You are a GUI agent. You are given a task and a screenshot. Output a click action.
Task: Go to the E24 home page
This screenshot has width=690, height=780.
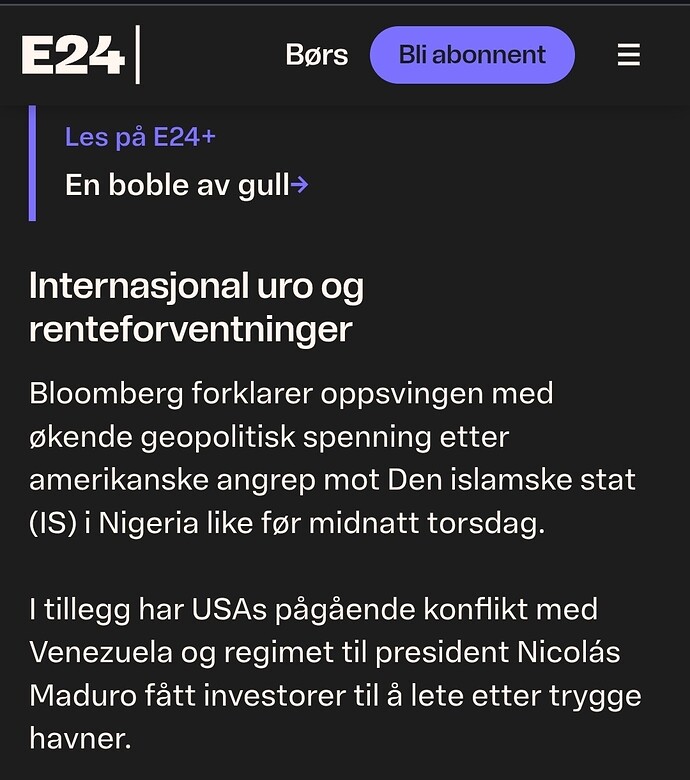pos(73,56)
